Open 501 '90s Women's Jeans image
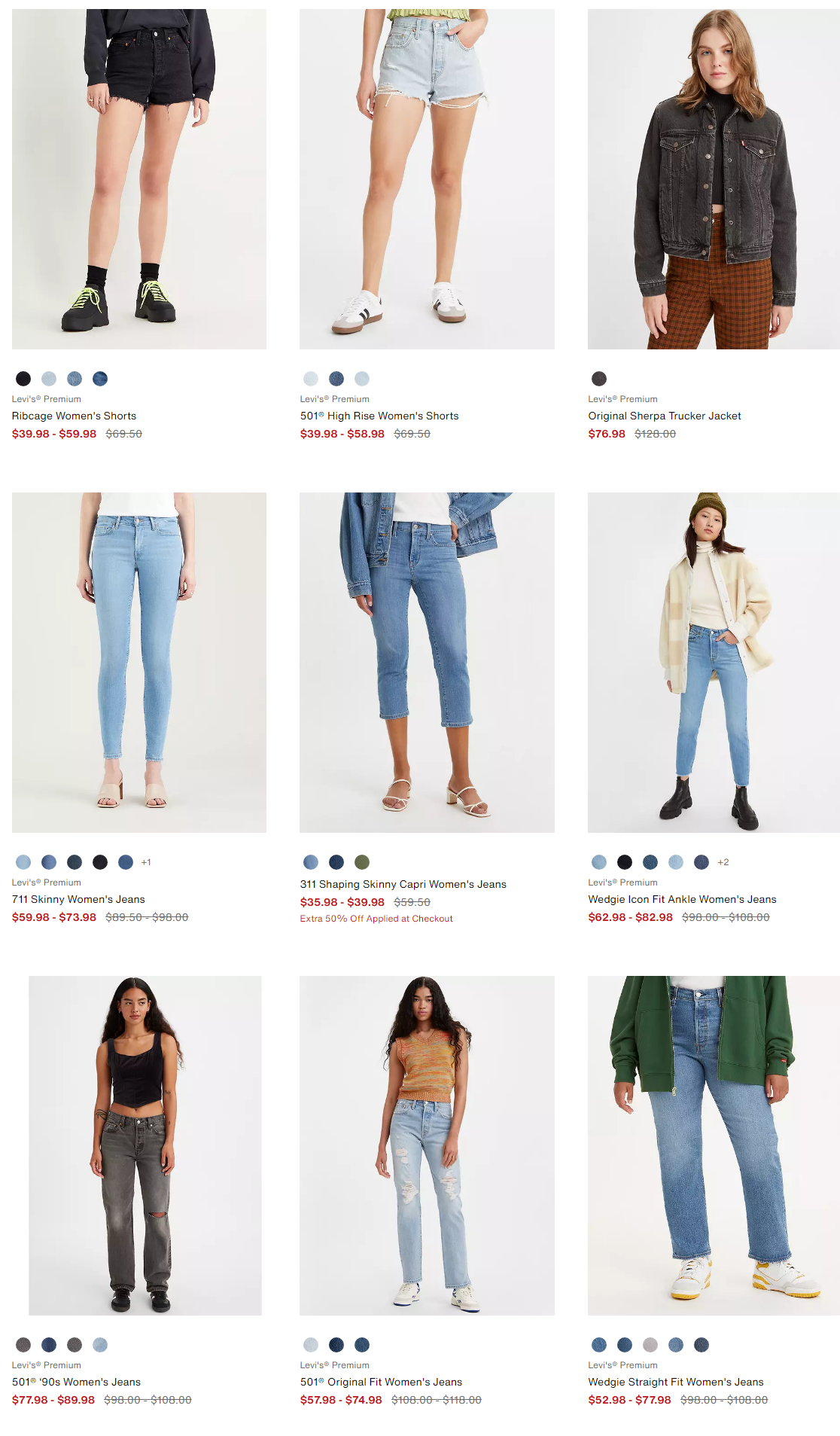 145,1145
